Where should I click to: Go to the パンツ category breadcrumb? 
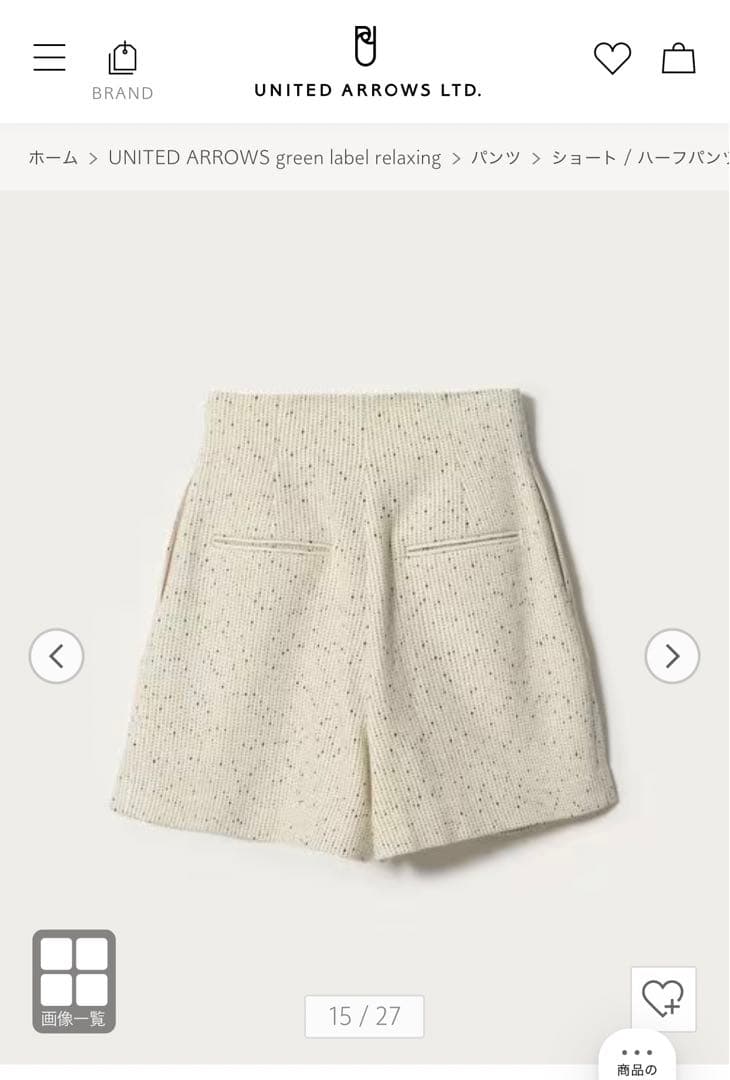[496, 158]
